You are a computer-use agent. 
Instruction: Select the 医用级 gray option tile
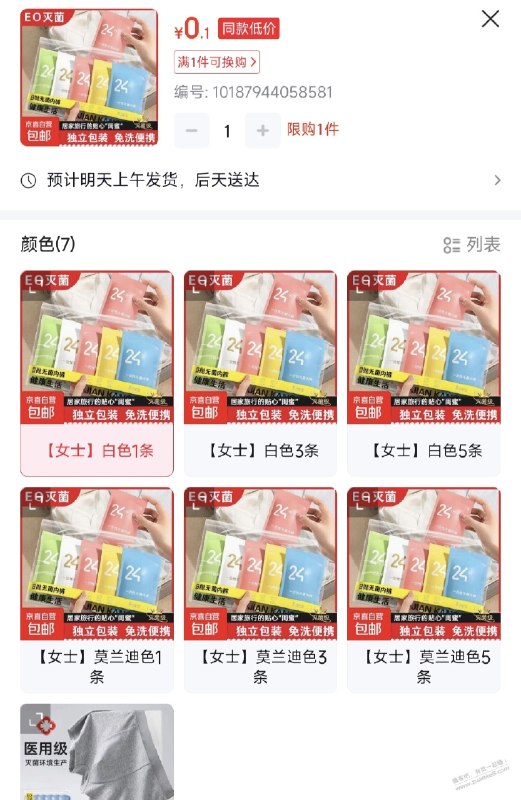pyautogui.click(x=97, y=752)
